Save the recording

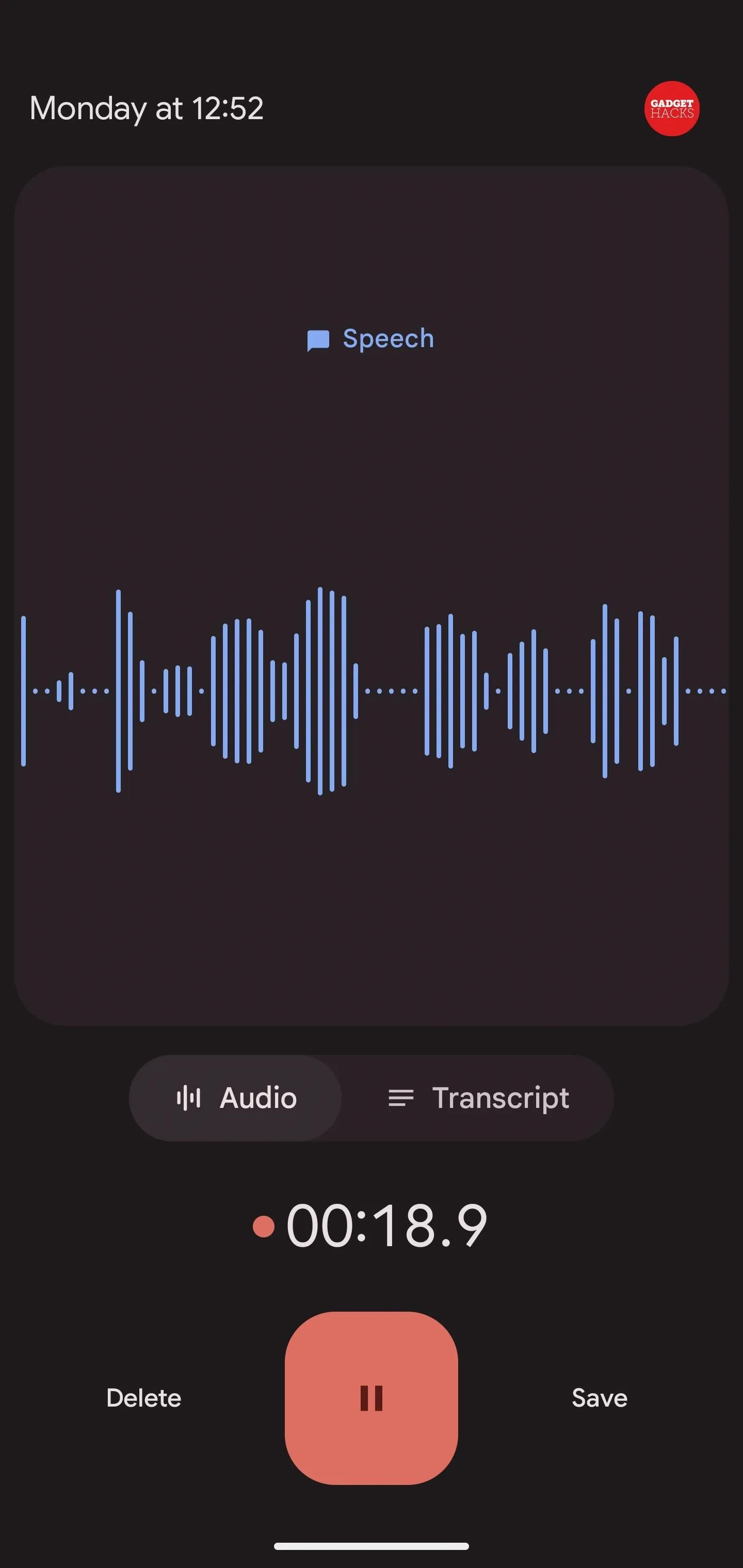pyautogui.click(x=599, y=1398)
